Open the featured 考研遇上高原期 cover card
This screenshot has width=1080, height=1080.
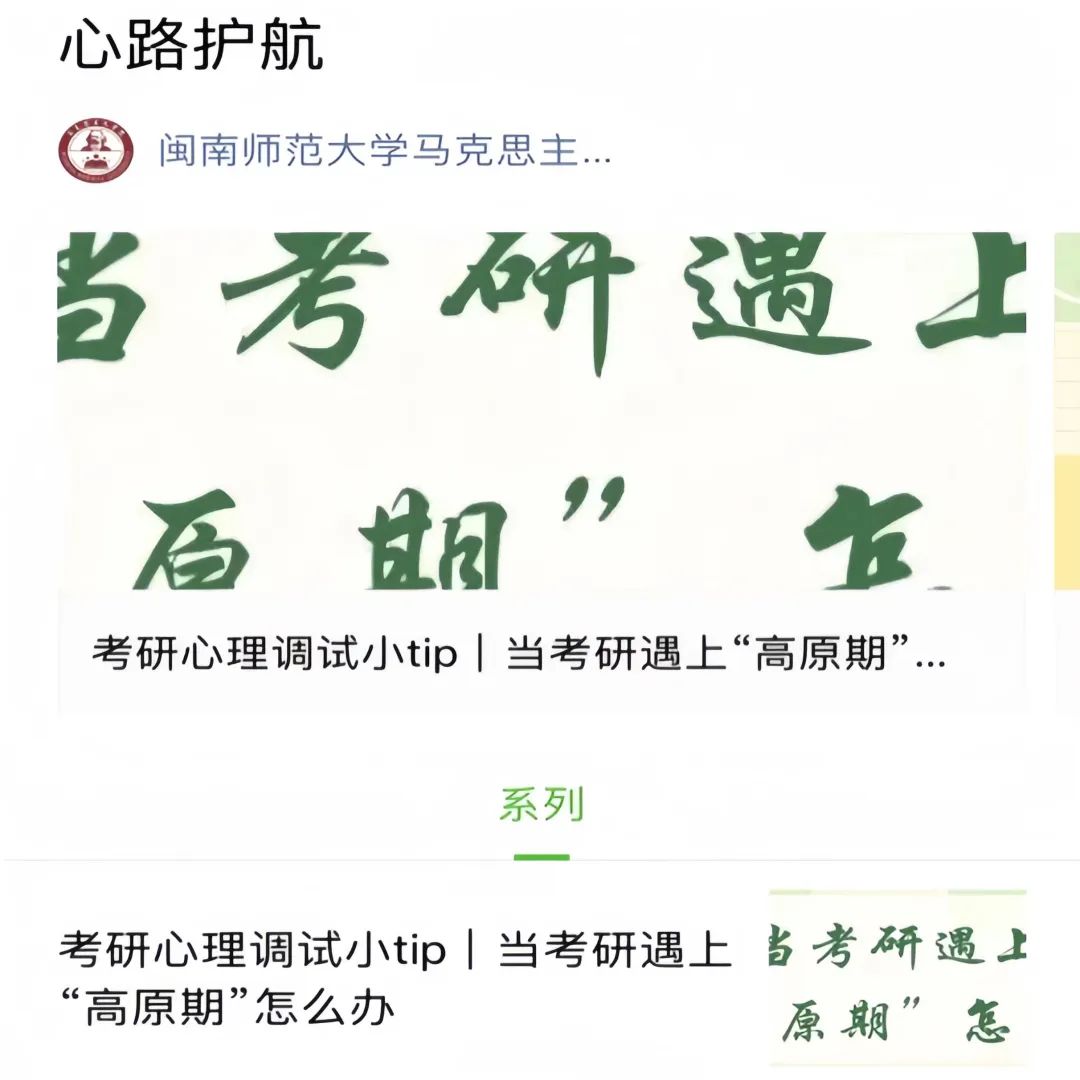coord(540,470)
